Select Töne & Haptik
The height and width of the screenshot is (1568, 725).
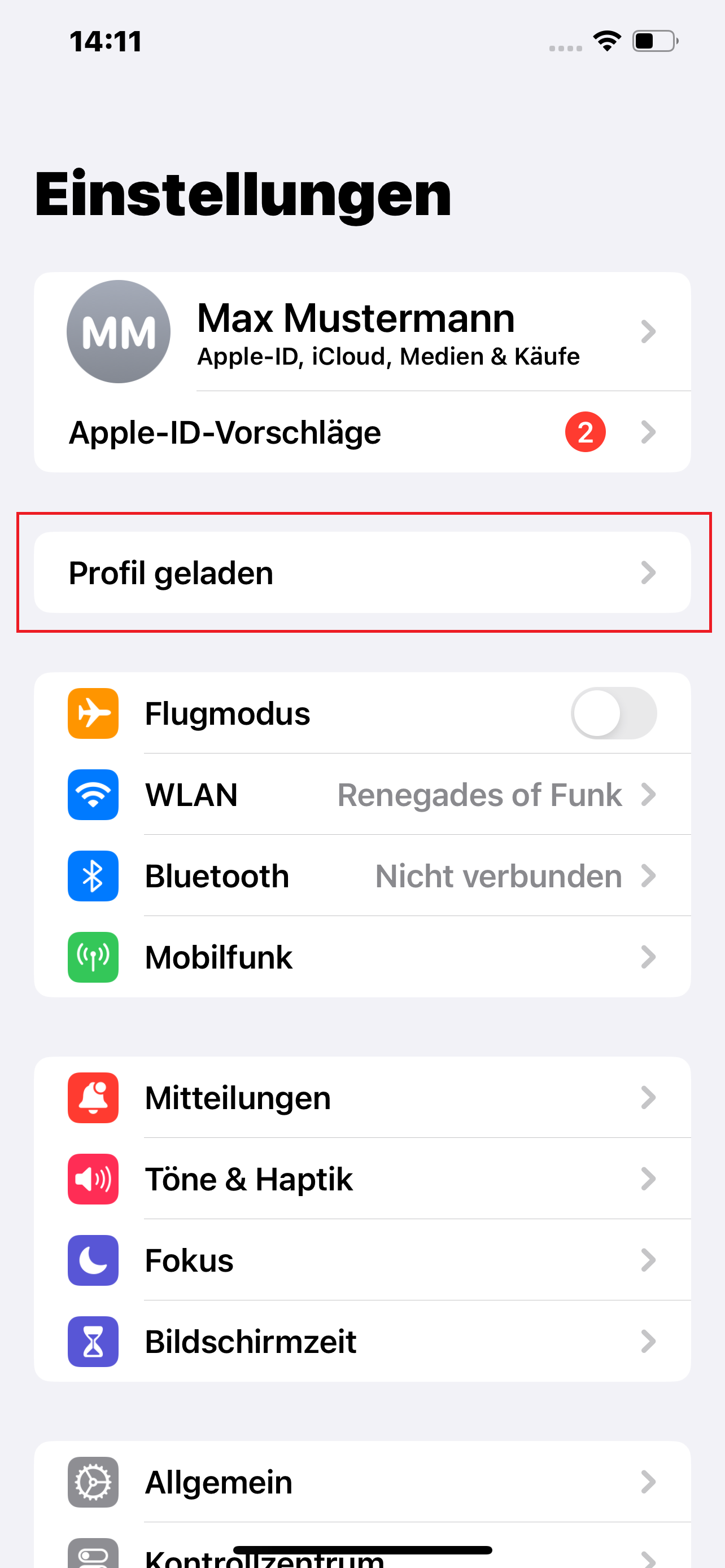tap(362, 1179)
